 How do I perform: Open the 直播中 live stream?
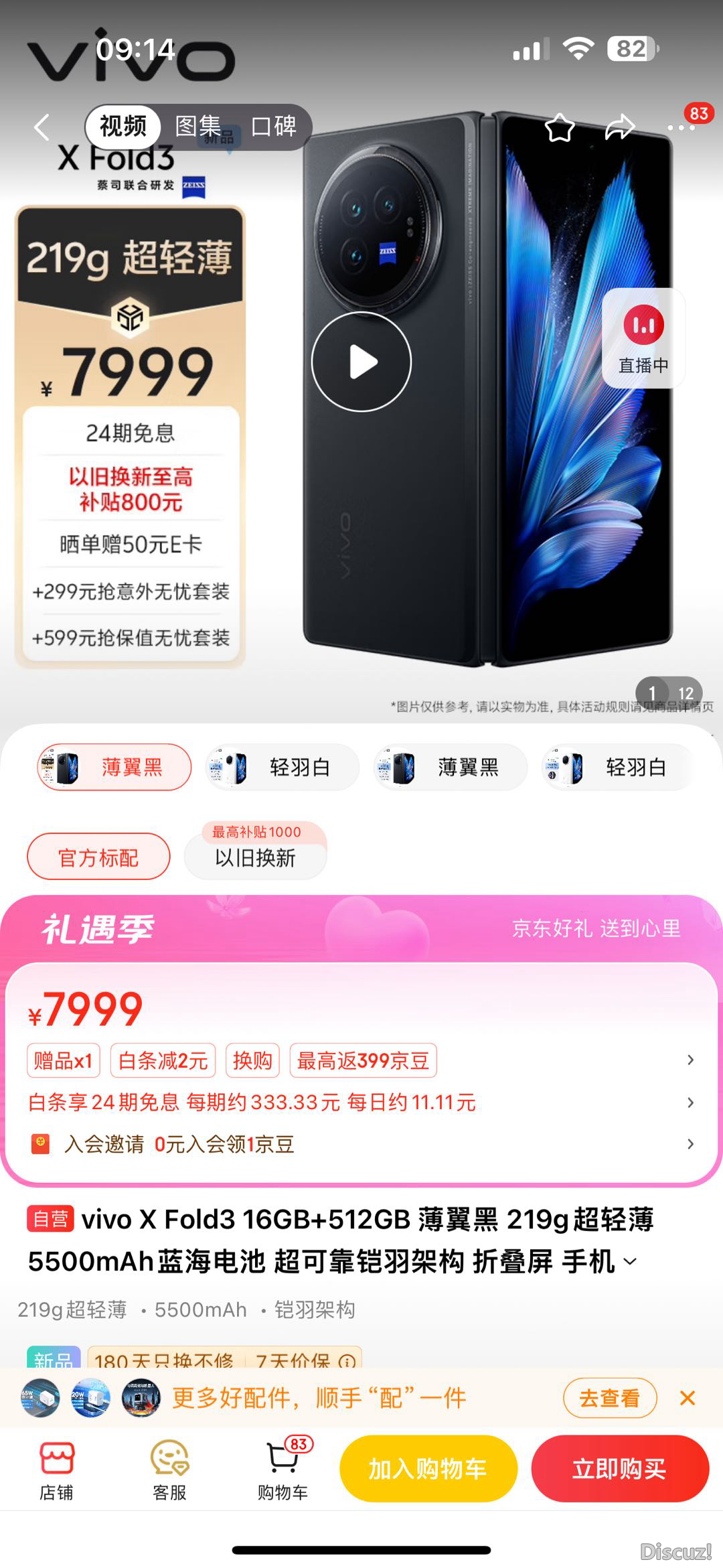click(x=643, y=338)
